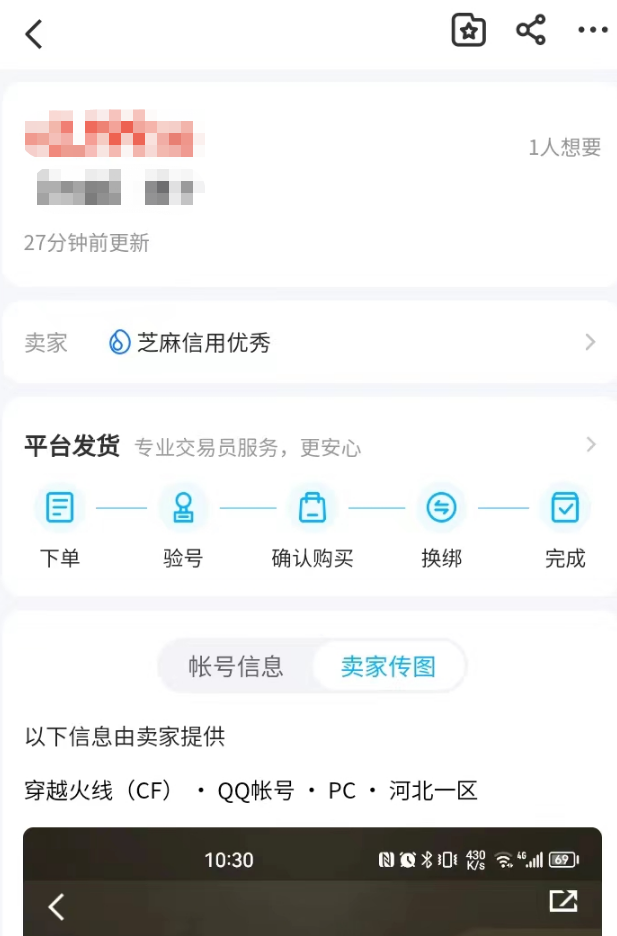Open the seller's uploaded screenshot
Viewport: 617px width, 936px height.
click(x=312, y=890)
